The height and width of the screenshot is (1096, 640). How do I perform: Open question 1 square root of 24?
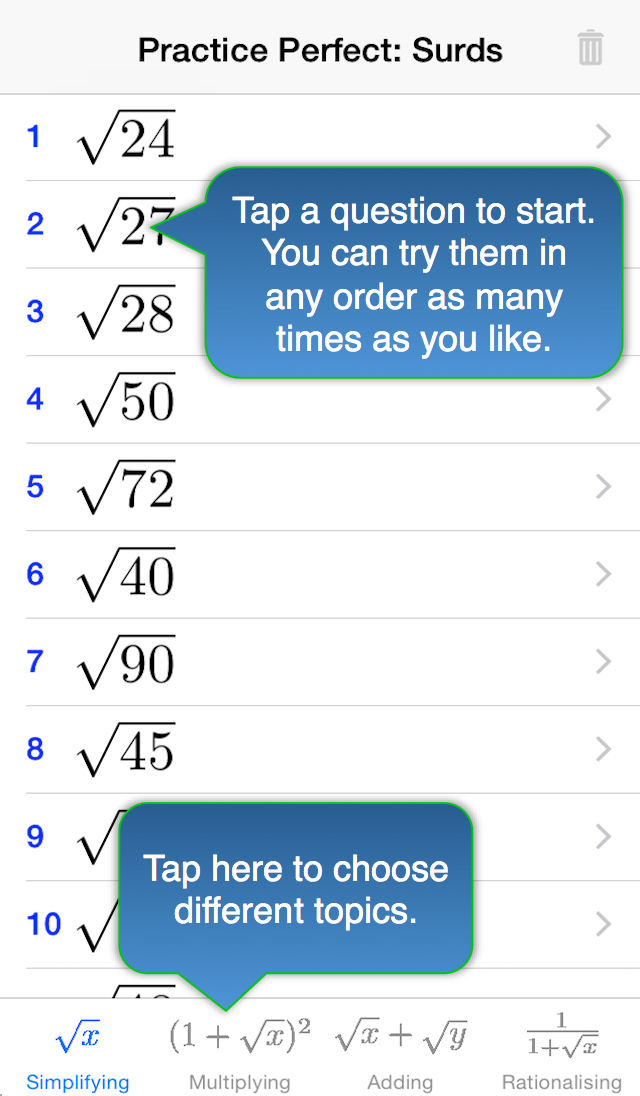[320, 137]
